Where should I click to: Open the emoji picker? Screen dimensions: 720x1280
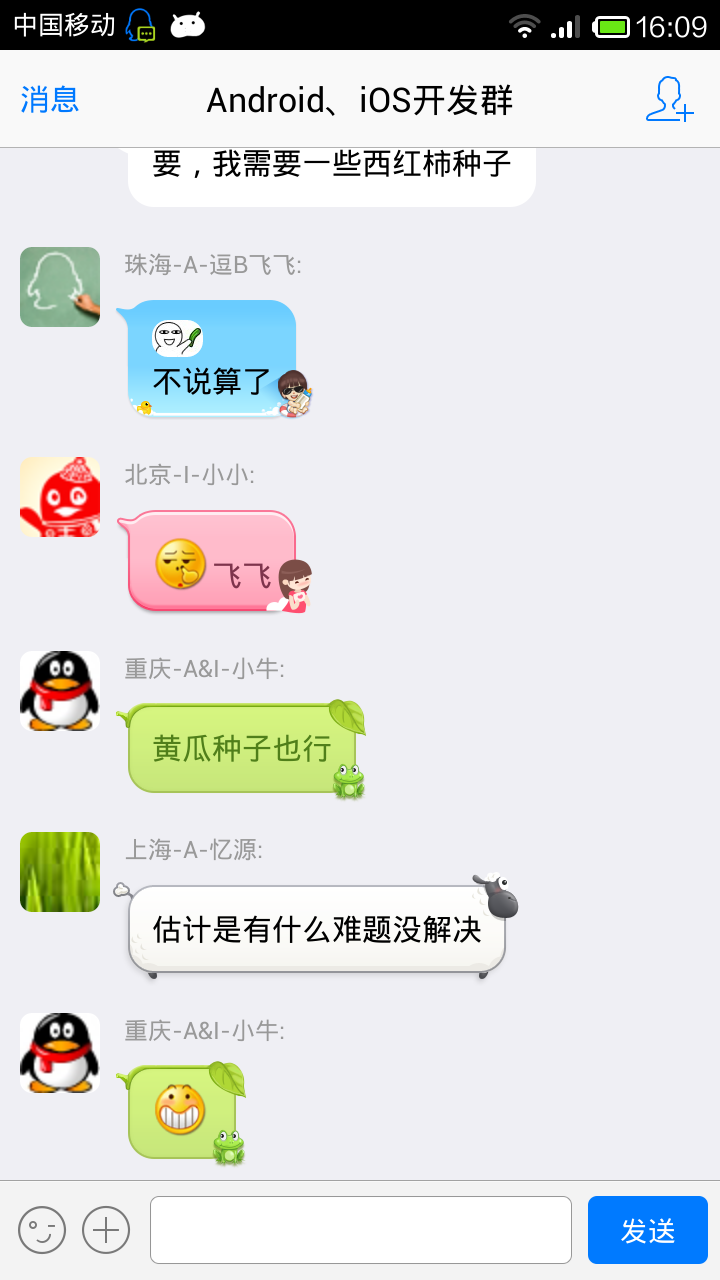tap(42, 1230)
